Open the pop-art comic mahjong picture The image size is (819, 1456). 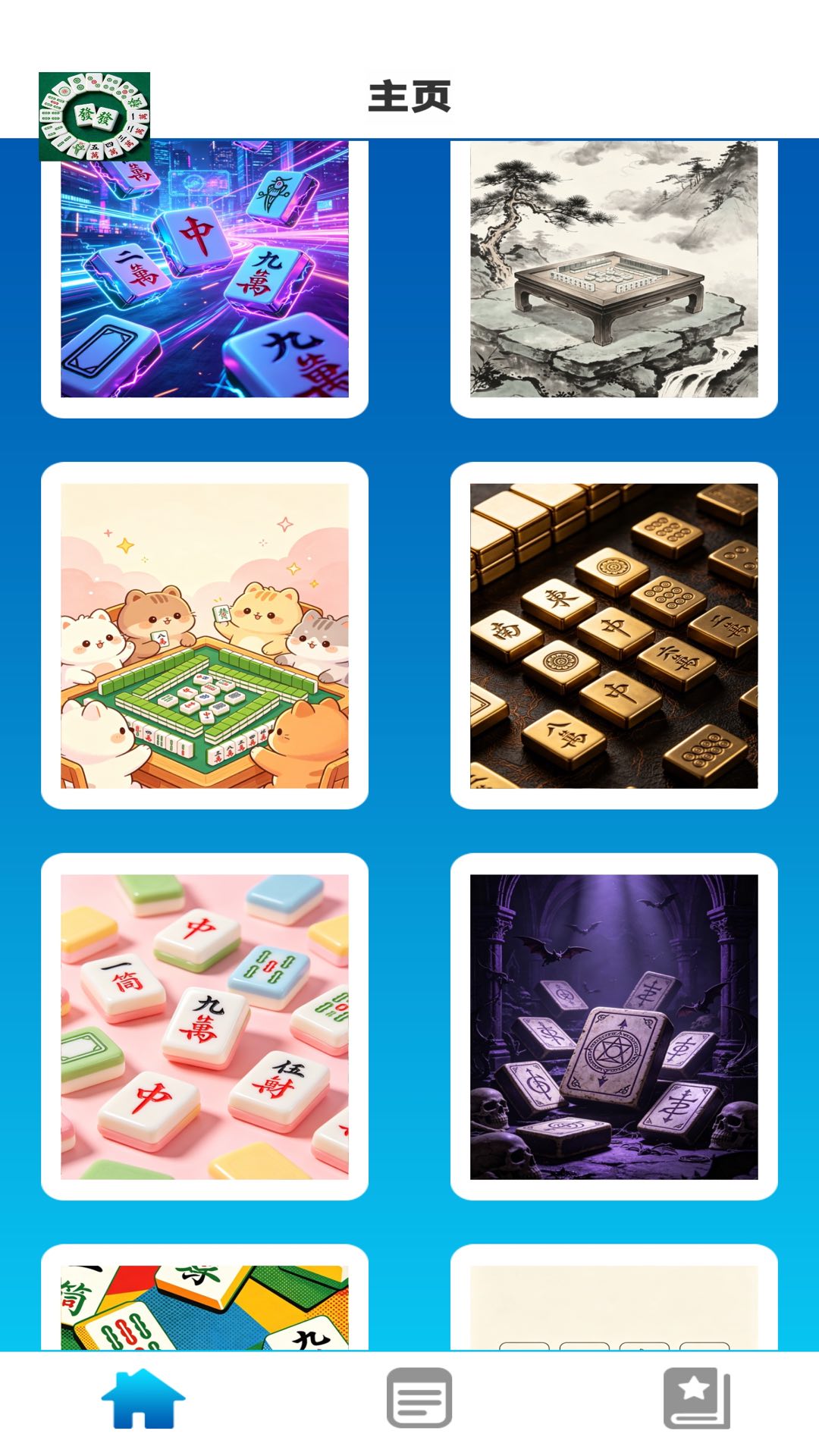pos(205,1298)
